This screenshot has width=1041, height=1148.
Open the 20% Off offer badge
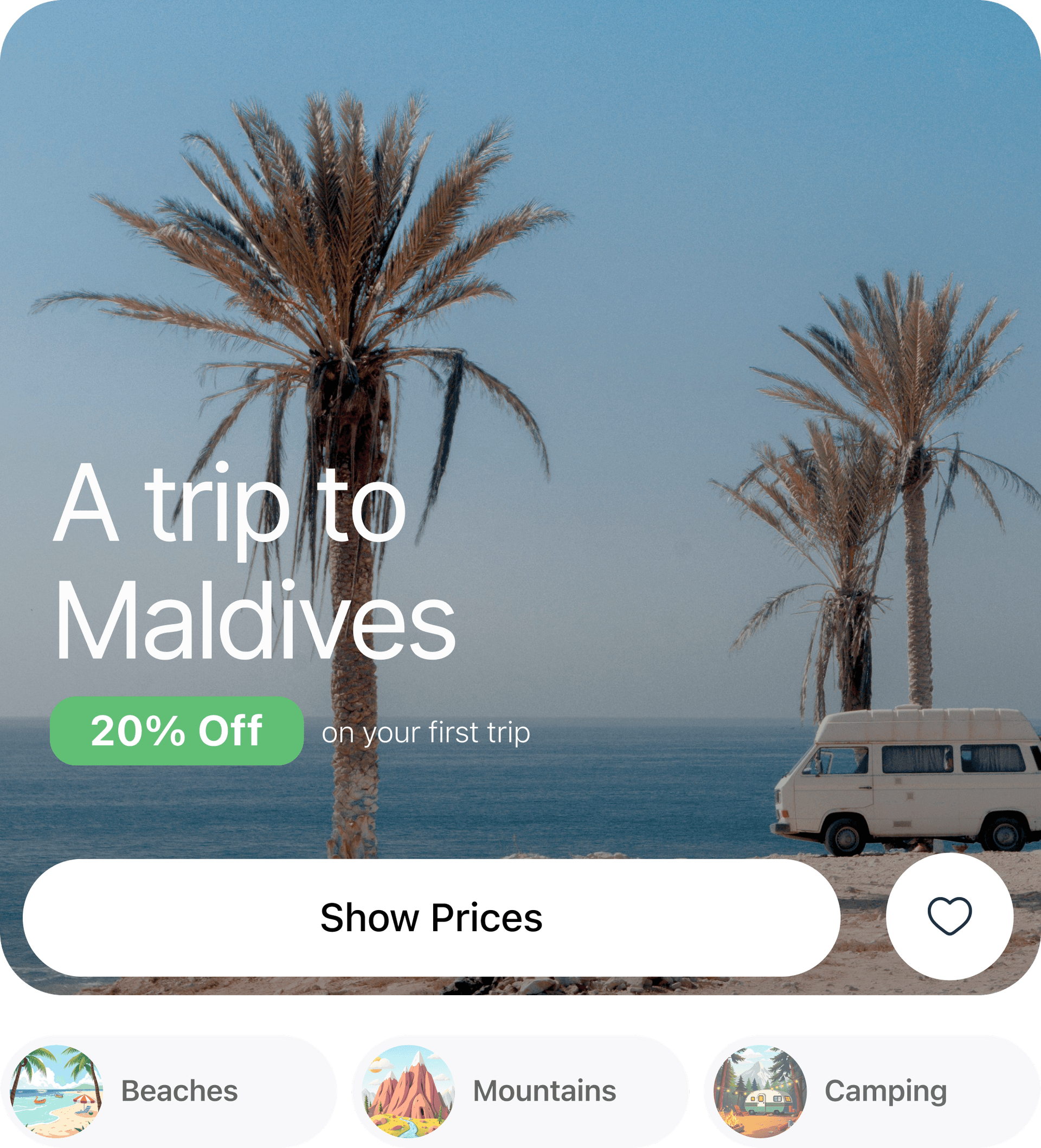pyautogui.click(x=177, y=731)
